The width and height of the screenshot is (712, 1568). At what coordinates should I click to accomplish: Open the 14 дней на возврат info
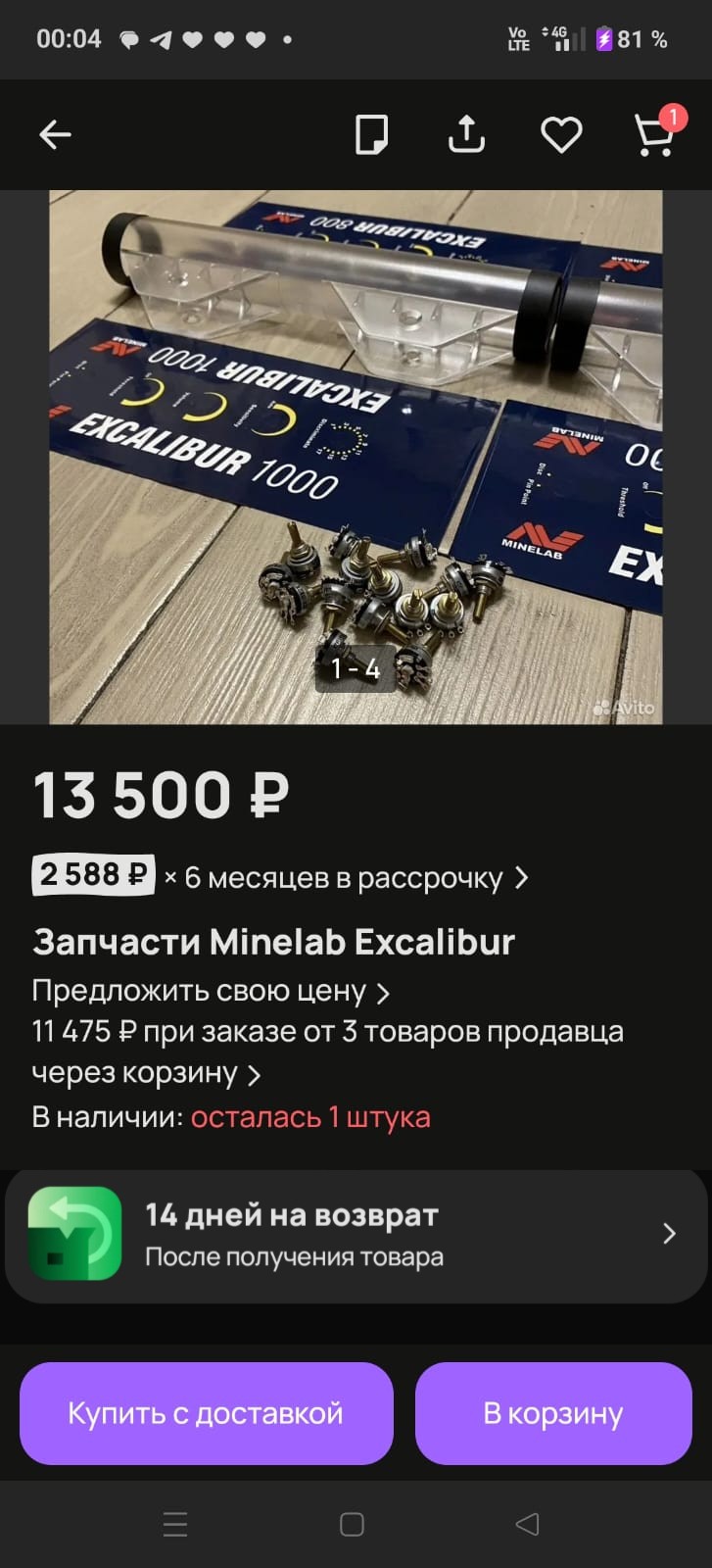point(356,1235)
